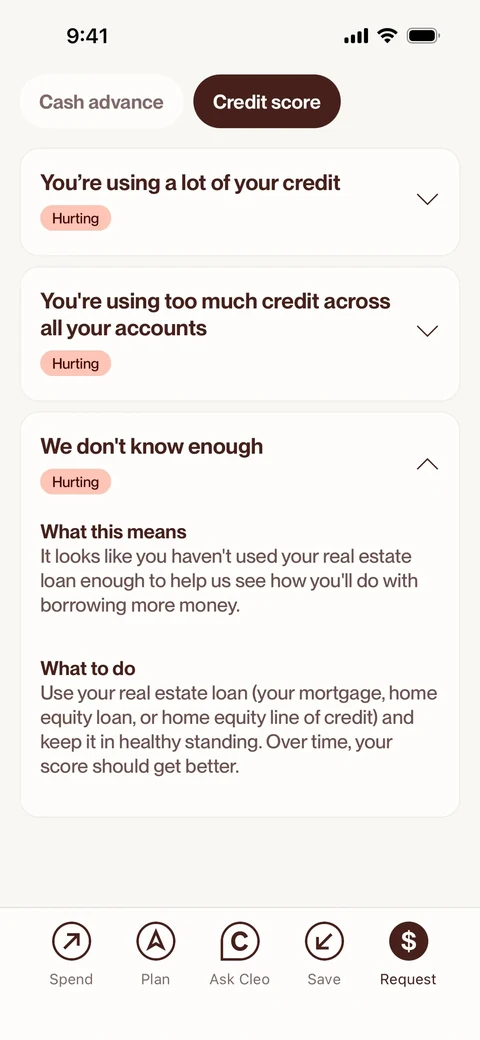Open Ask Cleo chat
The image size is (480, 1040).
[239, 953]
